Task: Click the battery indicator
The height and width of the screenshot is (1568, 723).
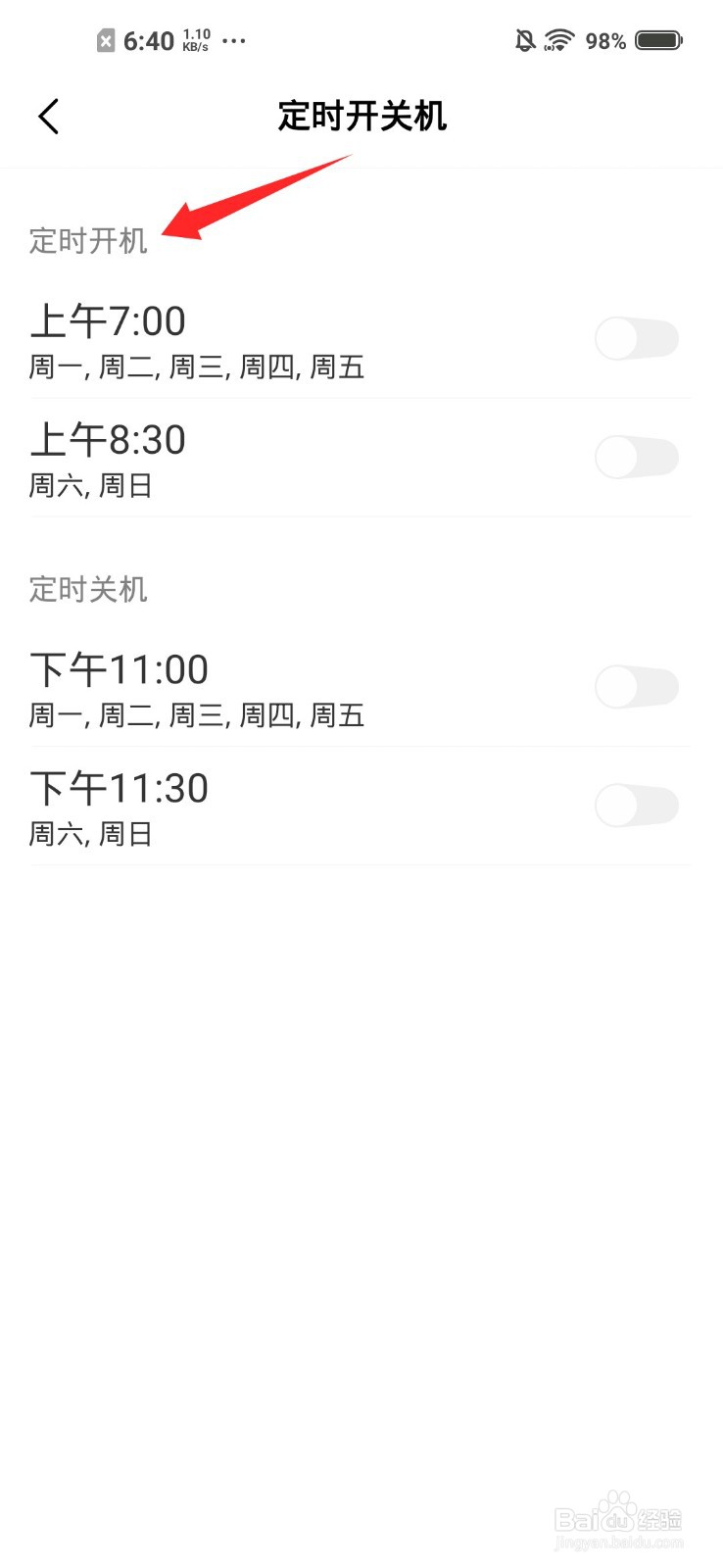Action: [658, 39]
